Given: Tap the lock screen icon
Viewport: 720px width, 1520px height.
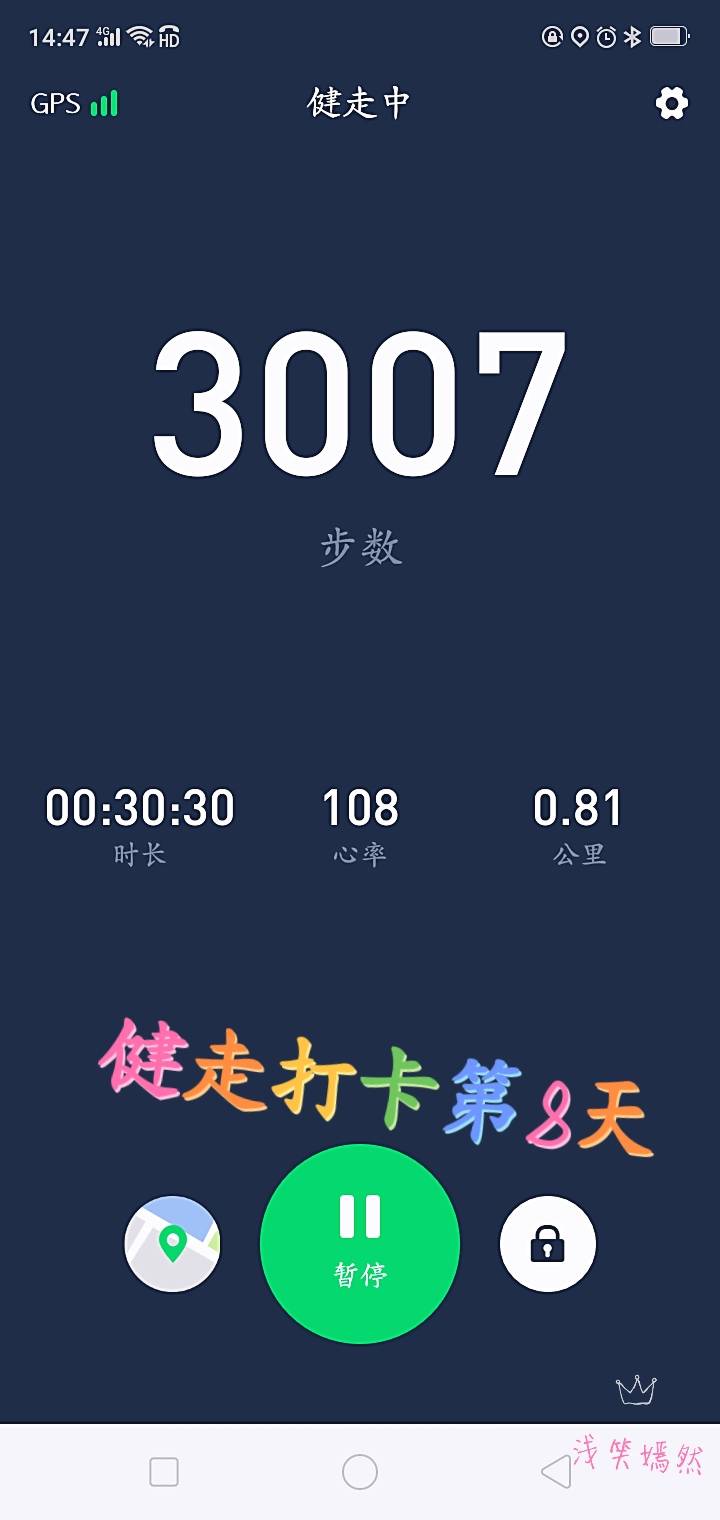Looking at the screenshot, I should (547, 1243).
